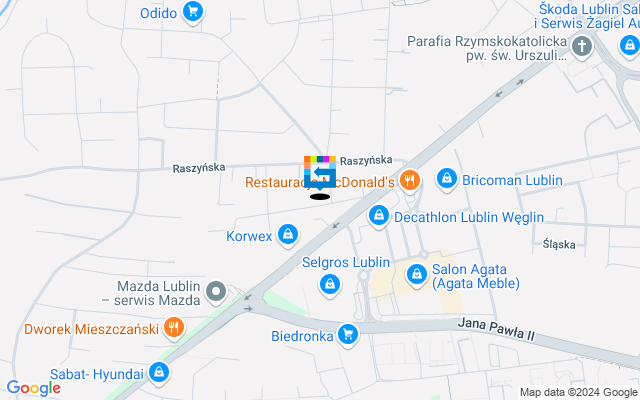Image resolution: width=640 pixels, height=400 pixels.
Task: Select the McDonald's restaurant marker
Action: coord(408,181)
